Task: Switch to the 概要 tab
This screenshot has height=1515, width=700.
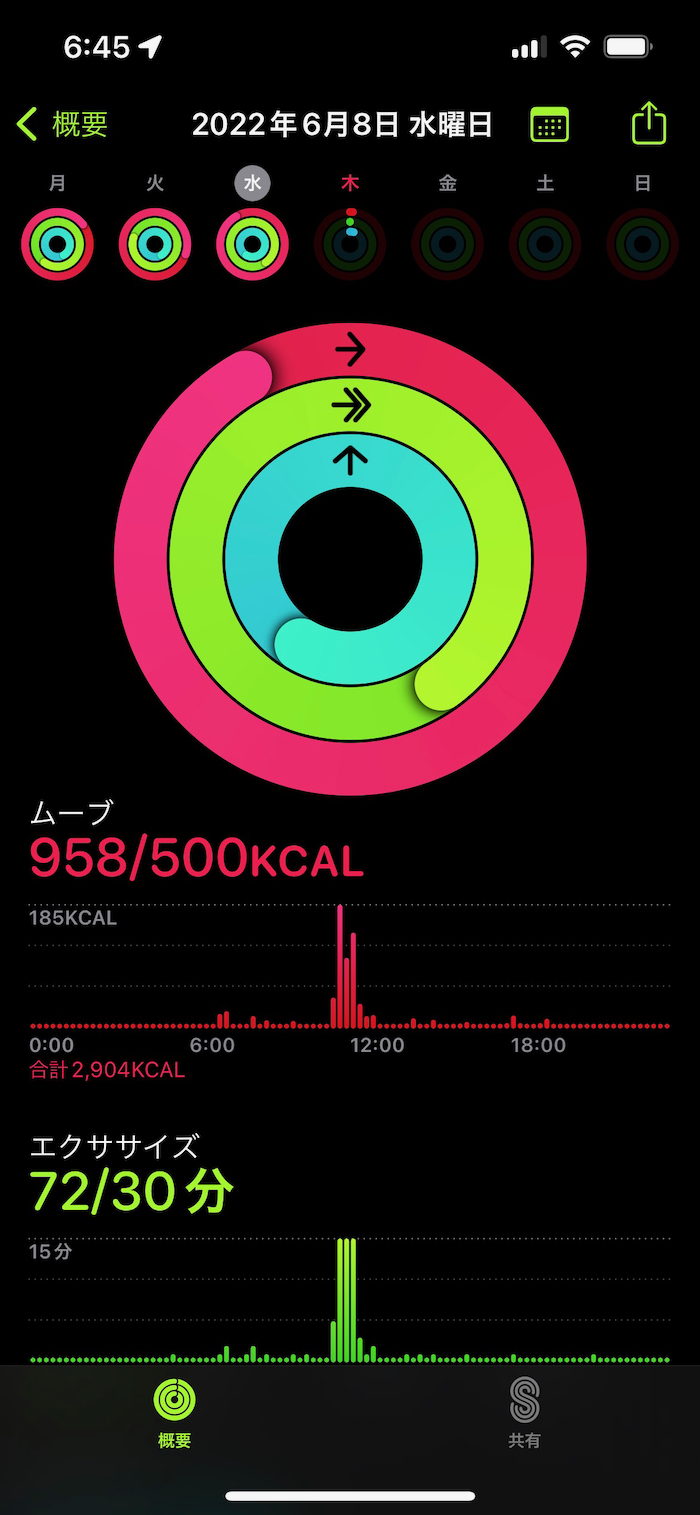Action: click(175, 1412)
